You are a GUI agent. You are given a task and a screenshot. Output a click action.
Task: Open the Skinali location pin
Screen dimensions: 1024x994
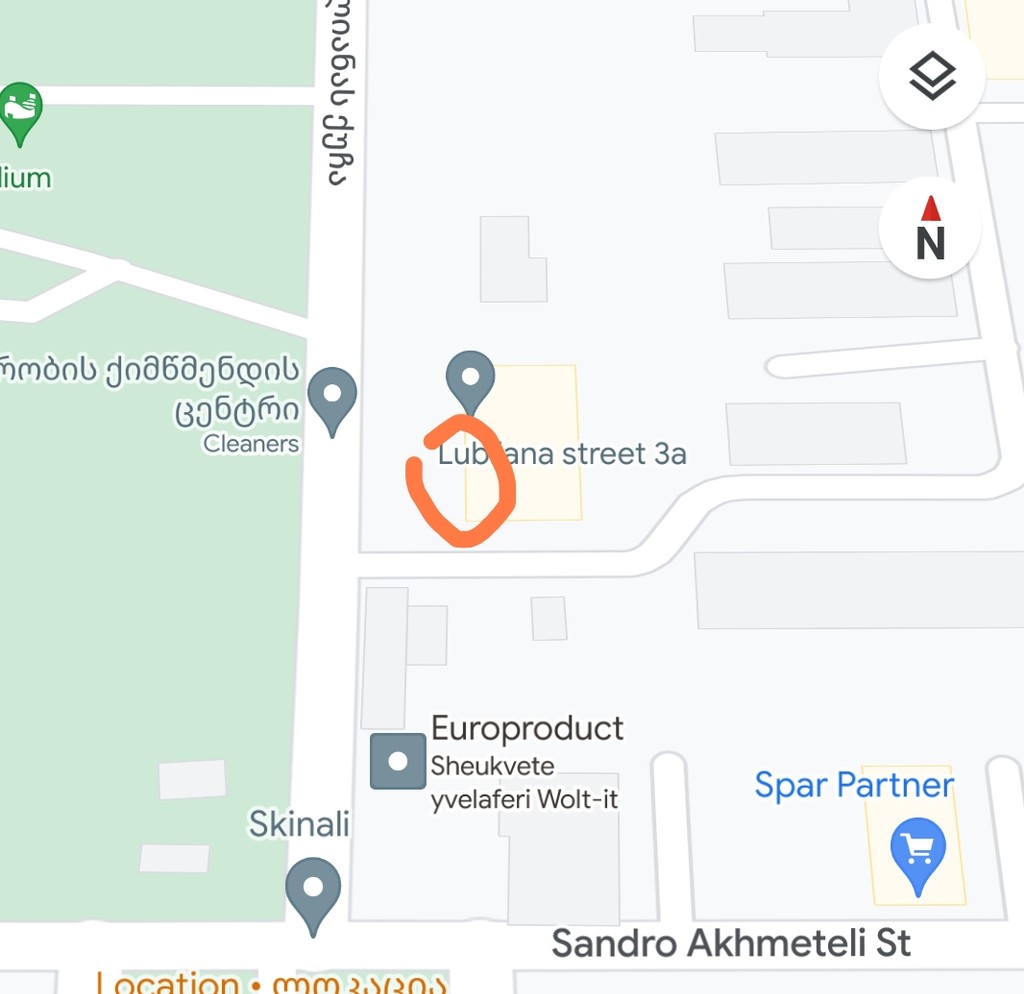tap(313, 890)
